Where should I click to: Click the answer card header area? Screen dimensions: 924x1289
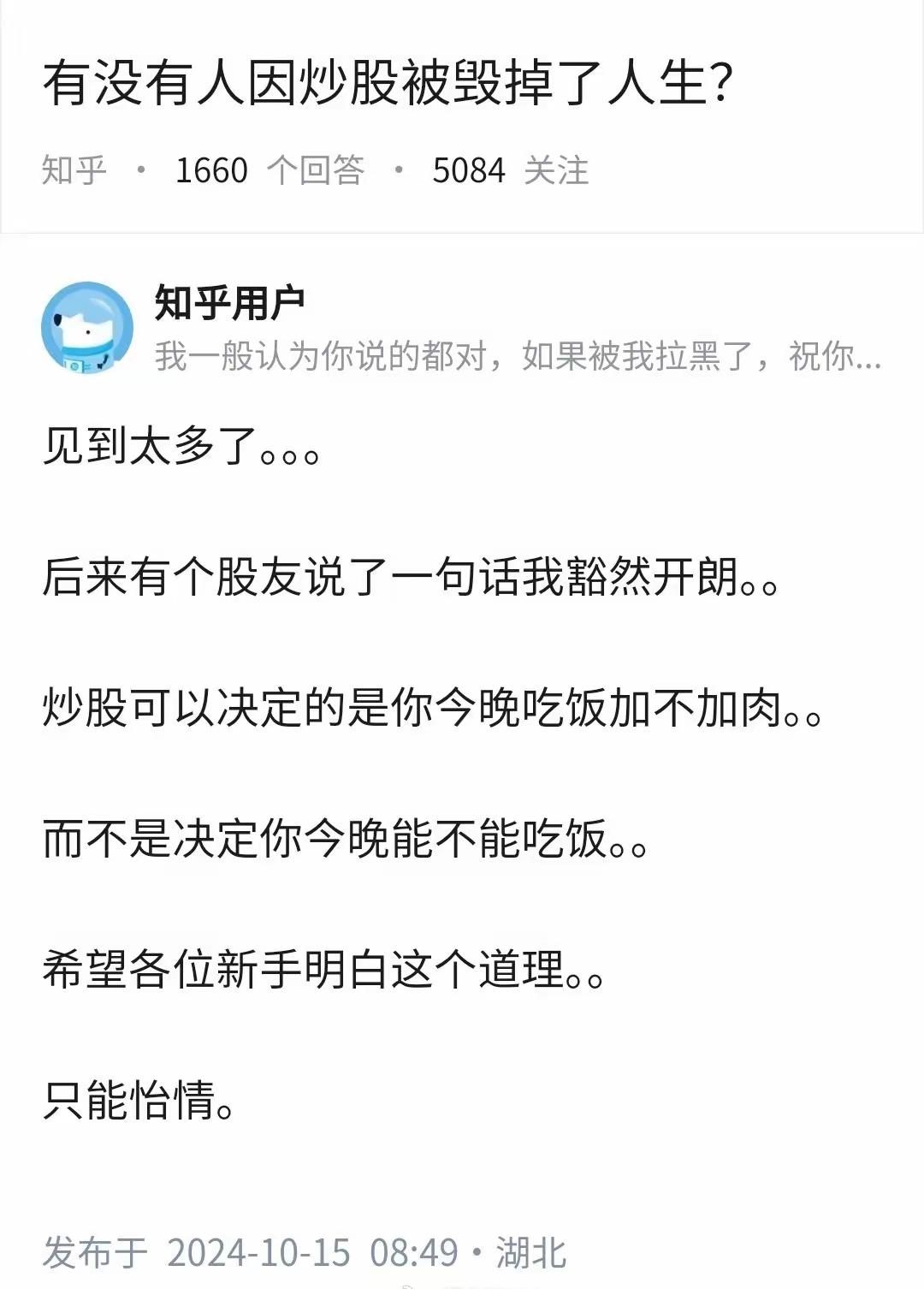462,330
